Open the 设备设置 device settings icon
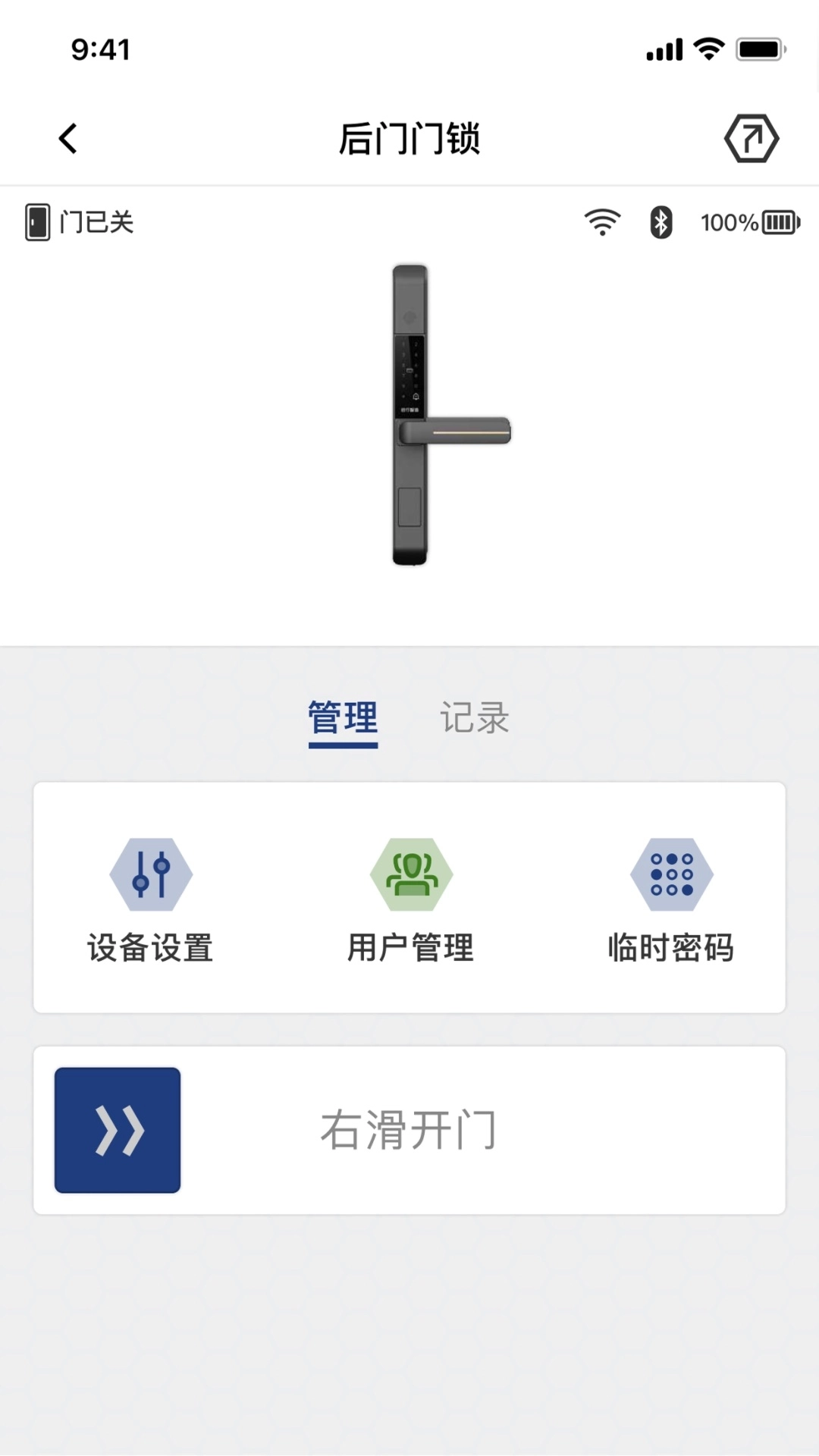The width and height of the screenshot is (819, 1456). pyautogui.click(x=152, y=874)
